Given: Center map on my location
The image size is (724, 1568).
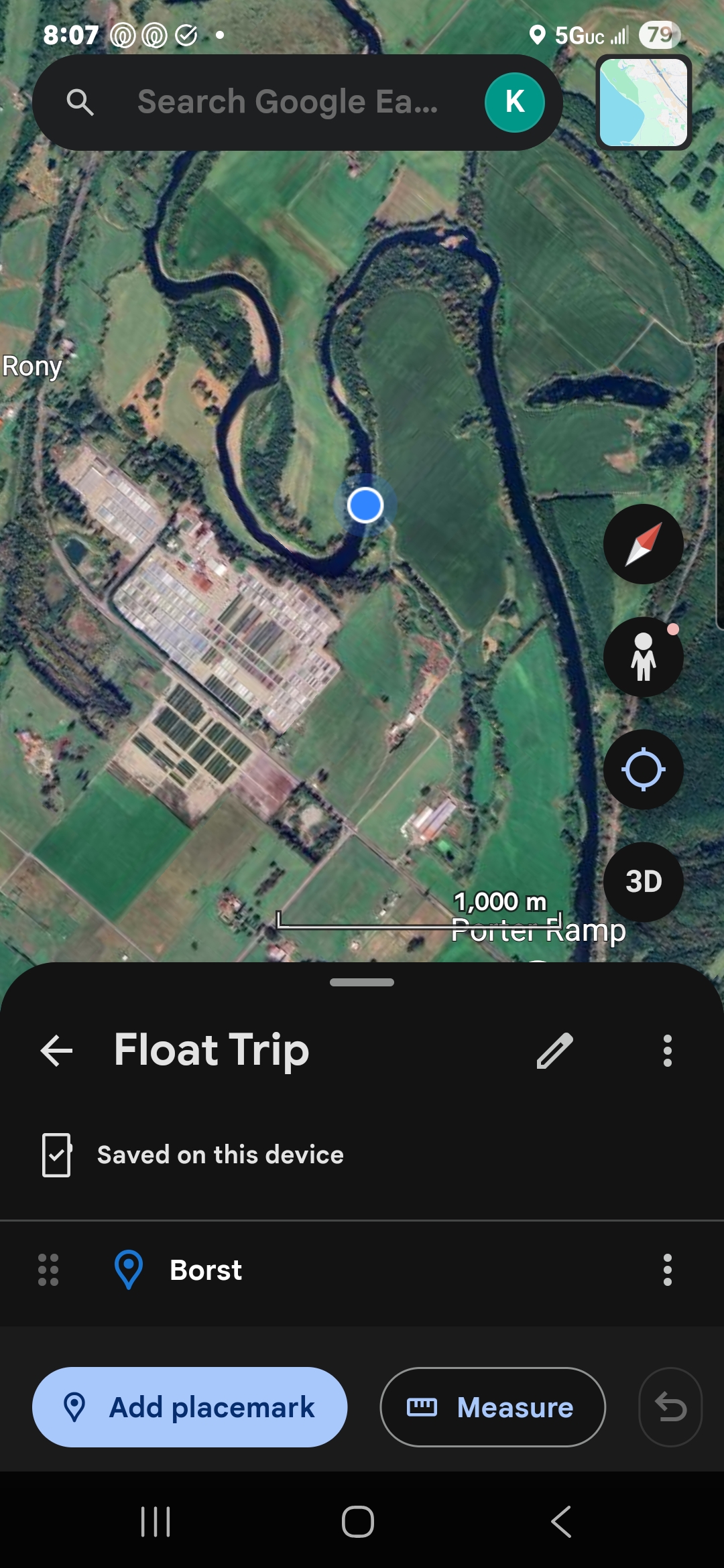Looking at the screenshot, I should [643, 769].
